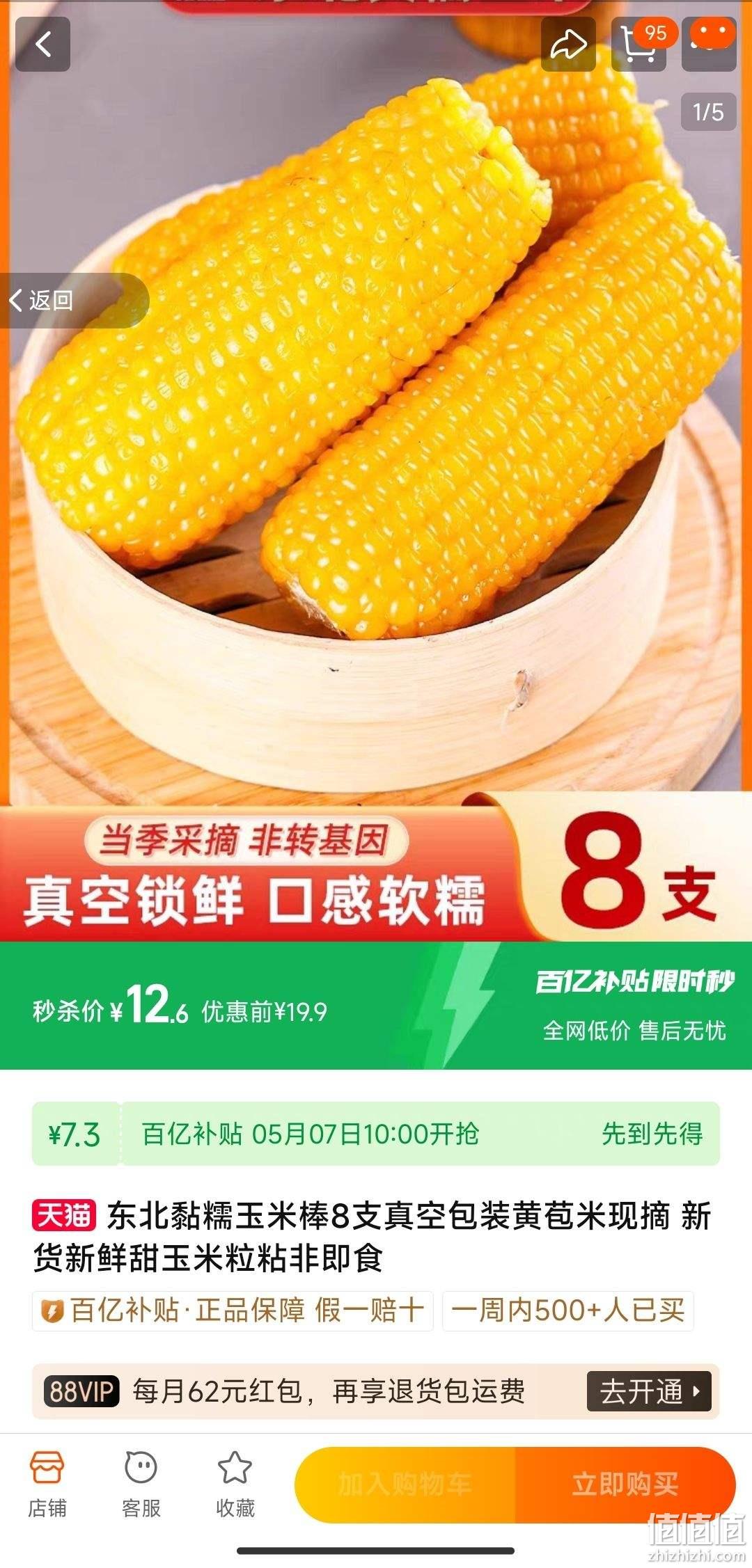Contact 客服 customer service
The image size is (752, 1568).
coord(141,1484)
